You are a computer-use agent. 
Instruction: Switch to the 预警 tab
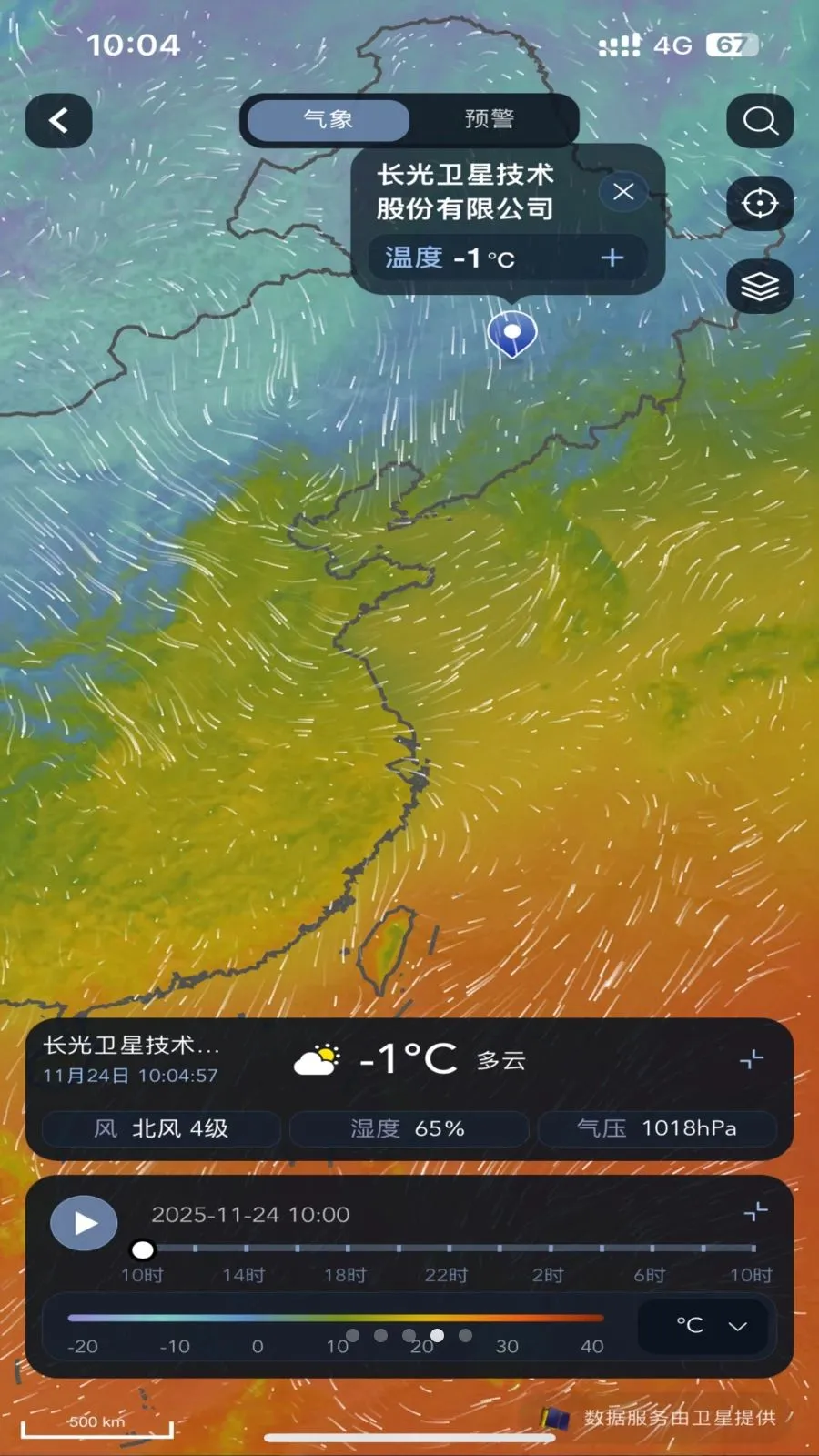point(490,119)
